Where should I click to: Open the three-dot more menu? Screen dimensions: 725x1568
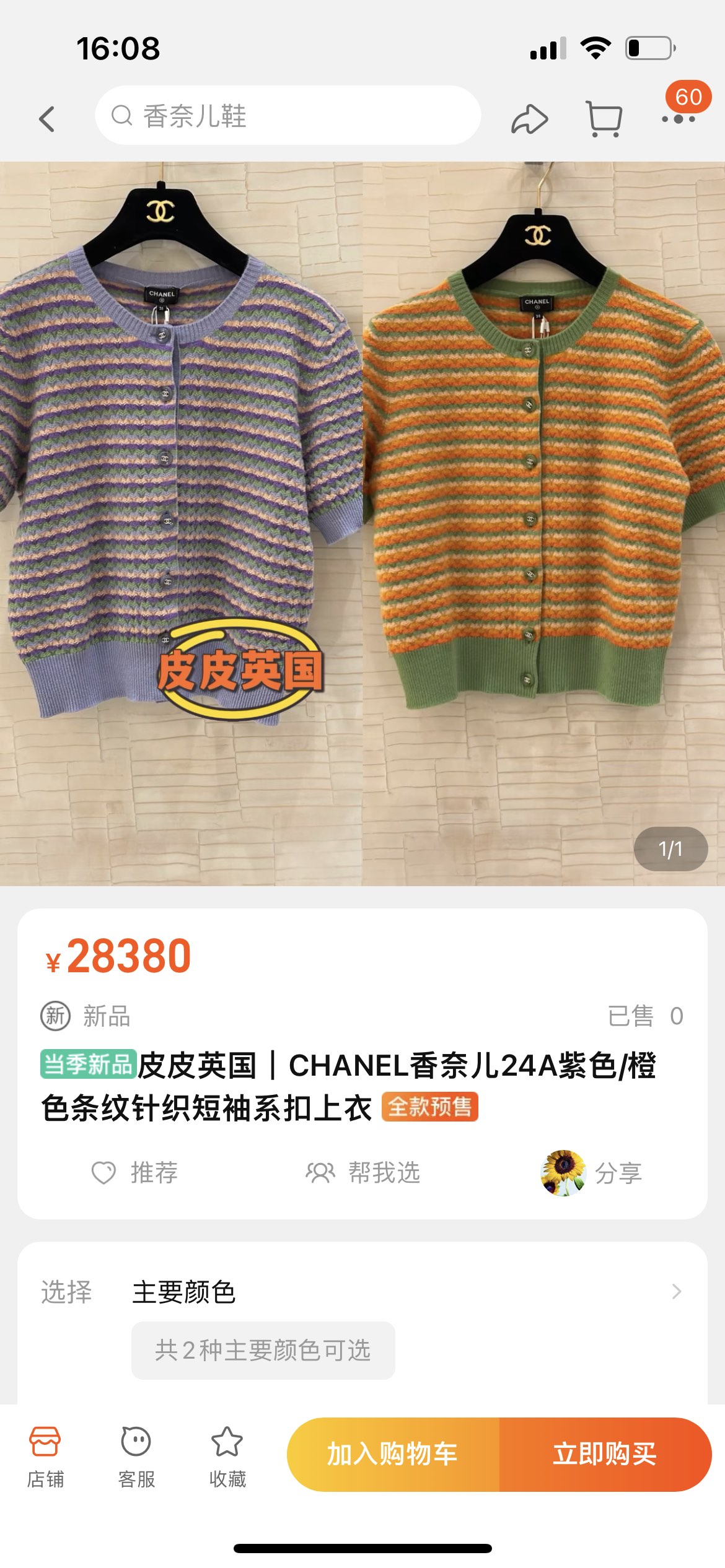[678, 118]
